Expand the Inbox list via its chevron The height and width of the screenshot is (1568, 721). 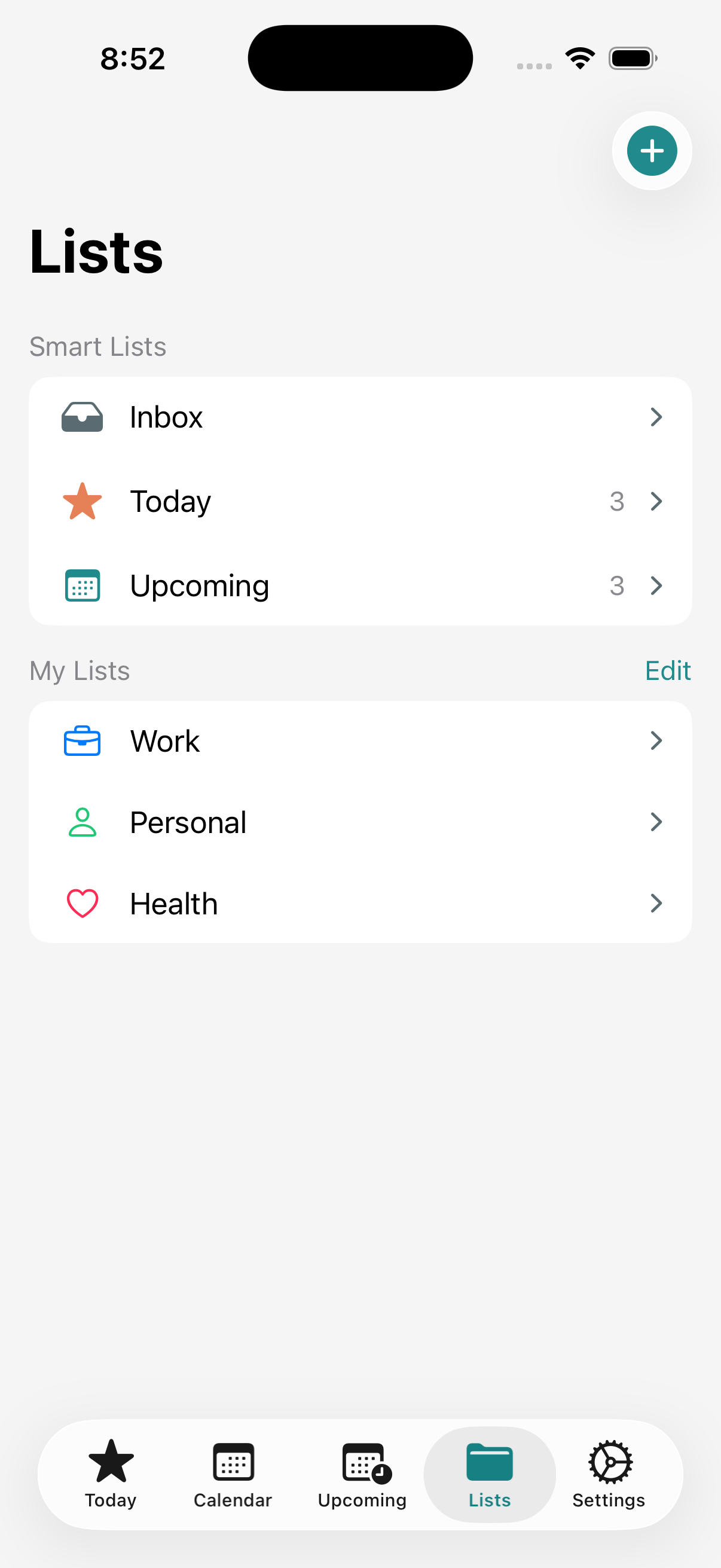656,417
